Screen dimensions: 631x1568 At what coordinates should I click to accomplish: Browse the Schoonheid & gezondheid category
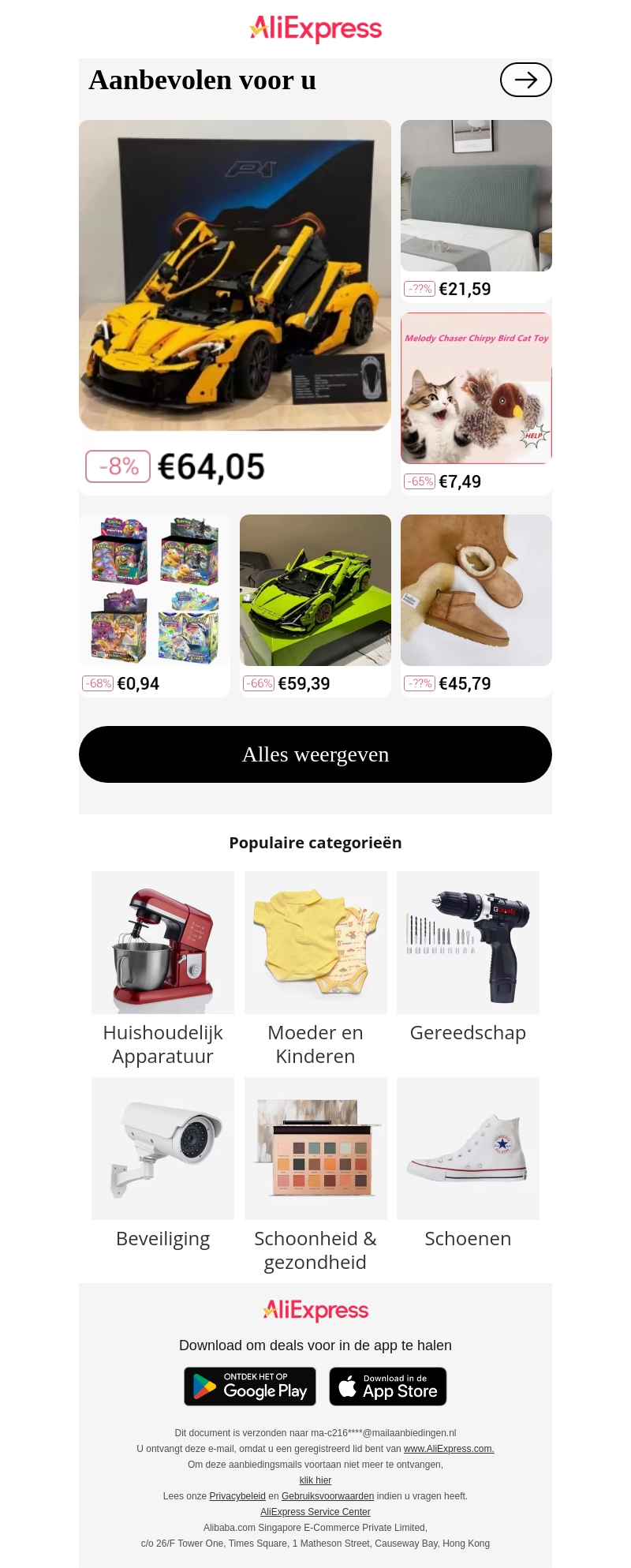[x=315, y=1149]
